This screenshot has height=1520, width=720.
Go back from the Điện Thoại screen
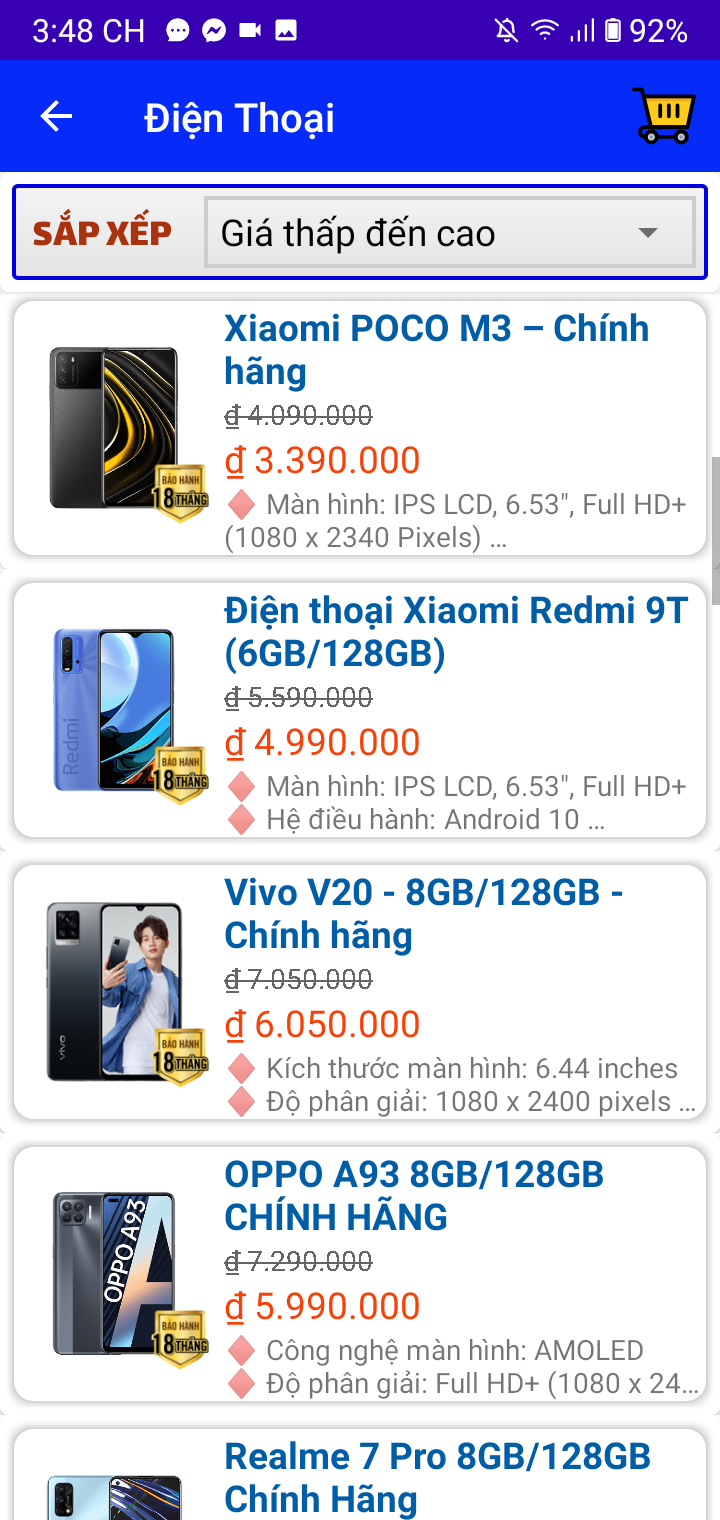point(56,117)
